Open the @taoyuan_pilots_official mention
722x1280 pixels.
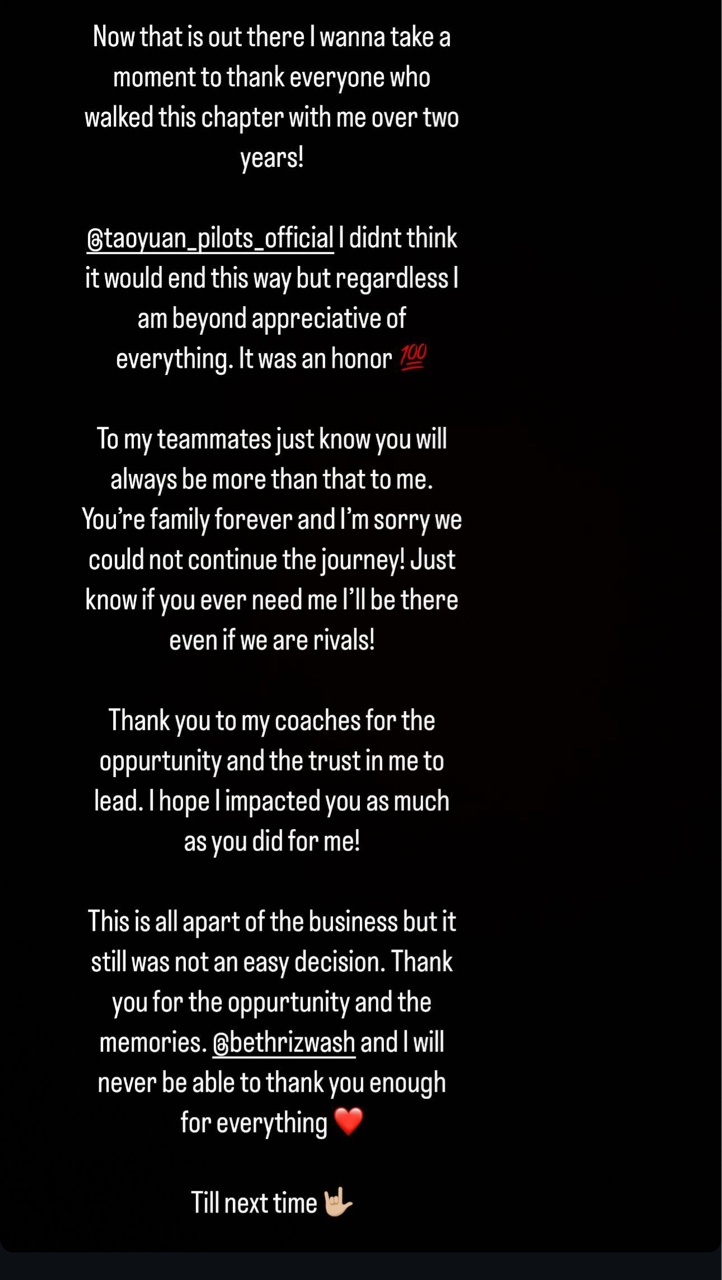(210, 239)
